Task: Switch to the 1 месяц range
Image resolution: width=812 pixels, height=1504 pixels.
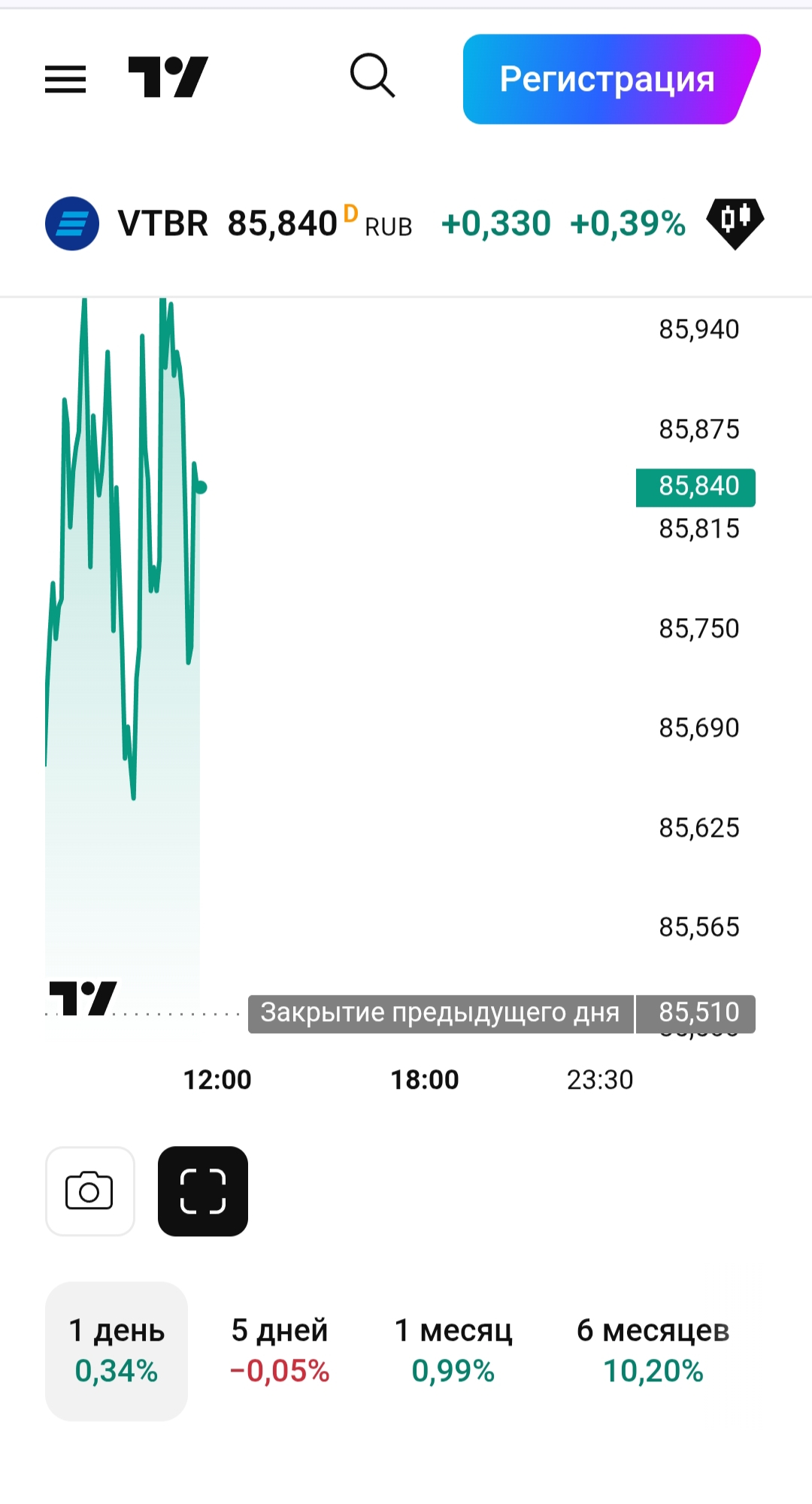Action: click(453, 1351)
